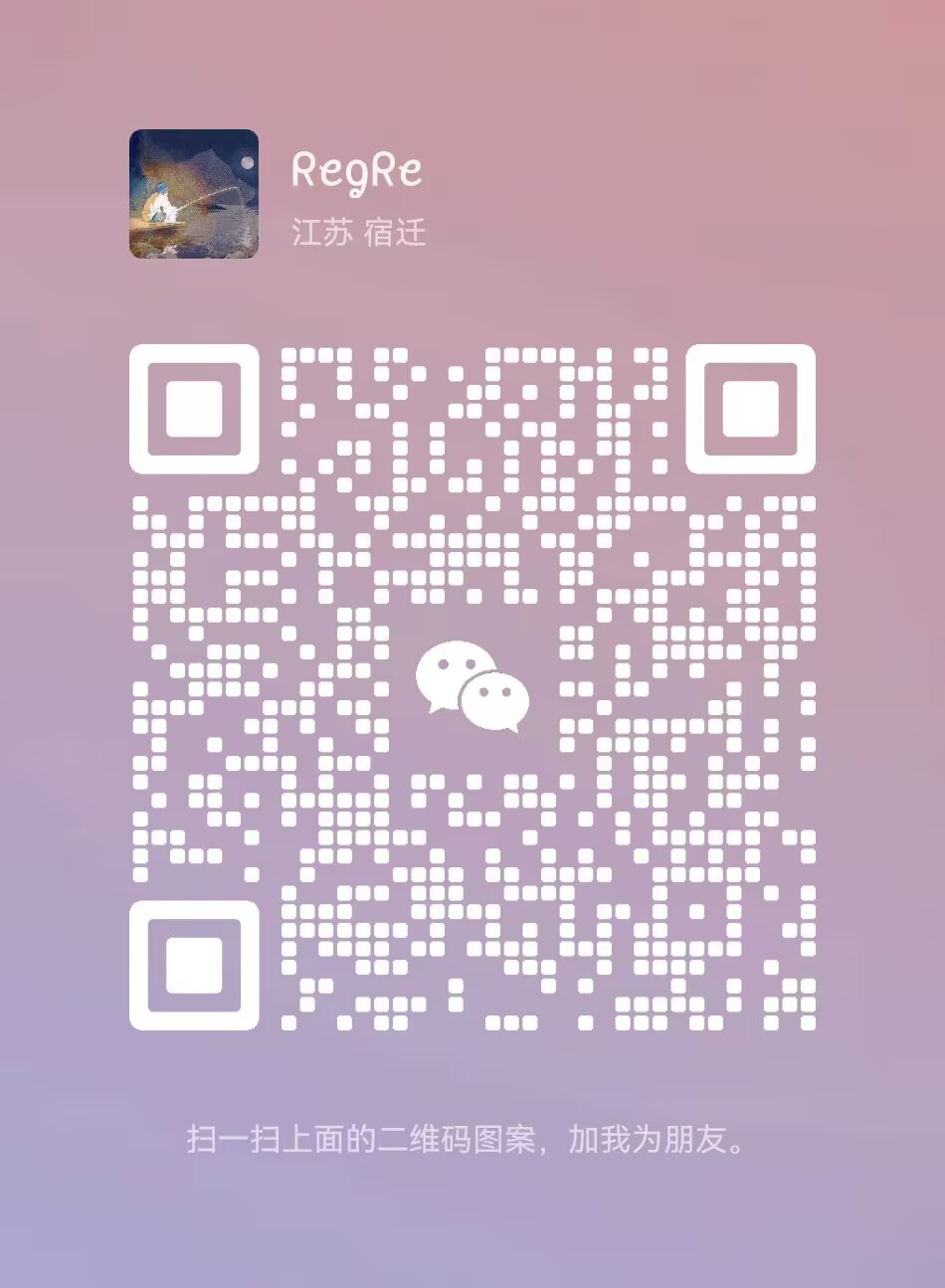Screen dimensions: 945x1288
Task: Click the WeChat logo in QR code center
Action: tap(472, 686)
